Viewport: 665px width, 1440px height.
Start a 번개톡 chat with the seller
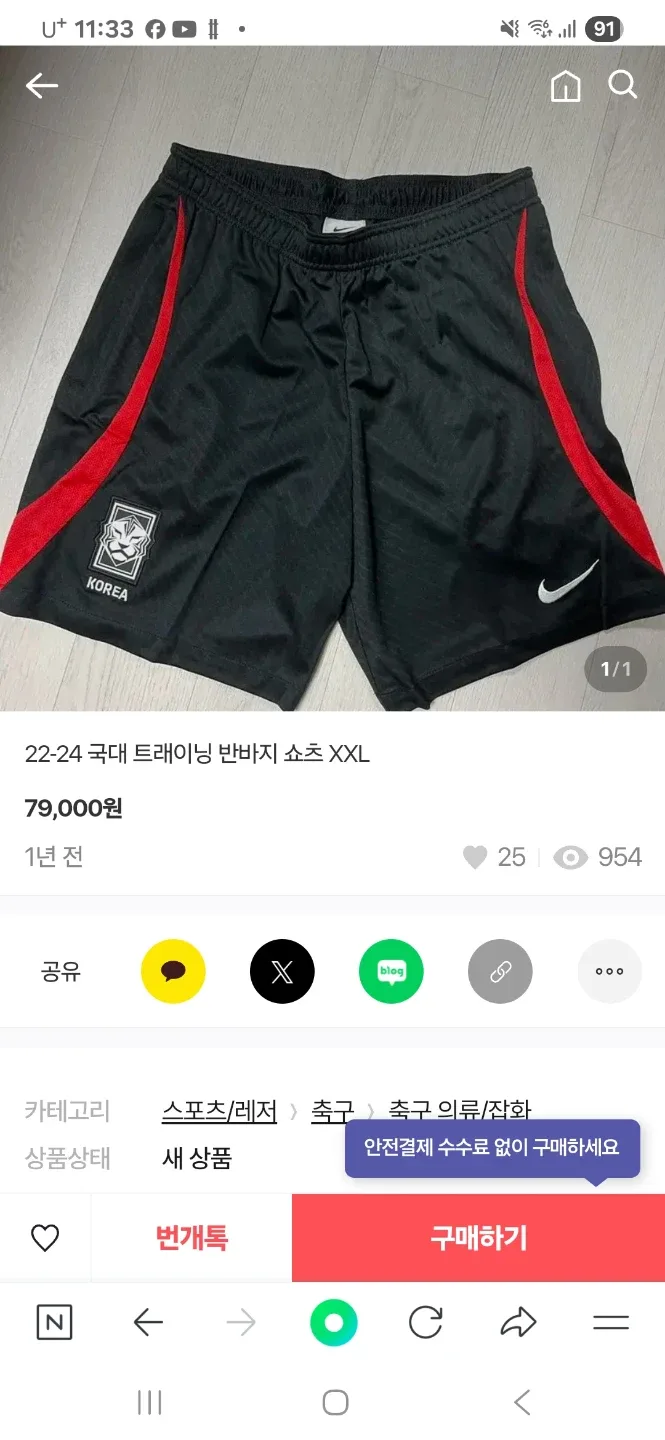pos(192,1238)
